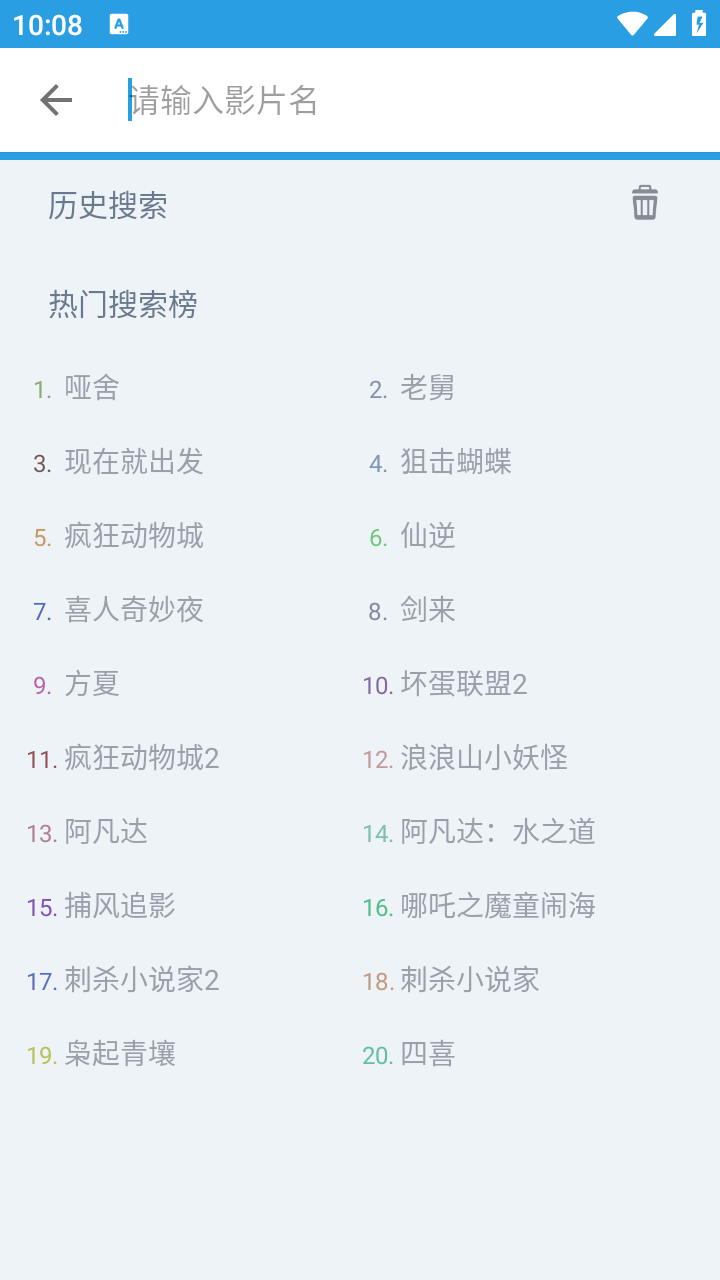Search 坏蛋联盟2
This screenshot has height=1280, width=720.
click(x=464, y=684)
